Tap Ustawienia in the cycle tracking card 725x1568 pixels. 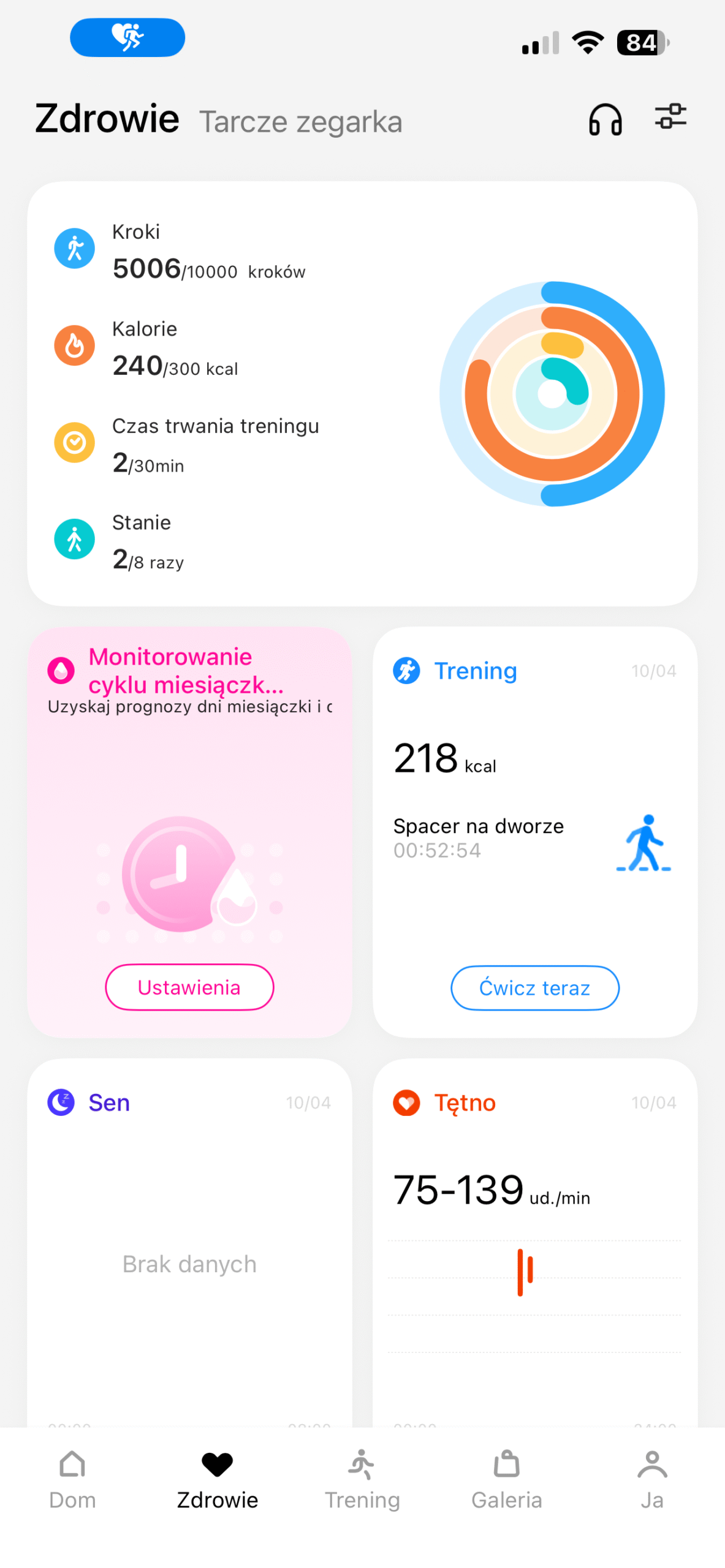[x=189, y=987]
